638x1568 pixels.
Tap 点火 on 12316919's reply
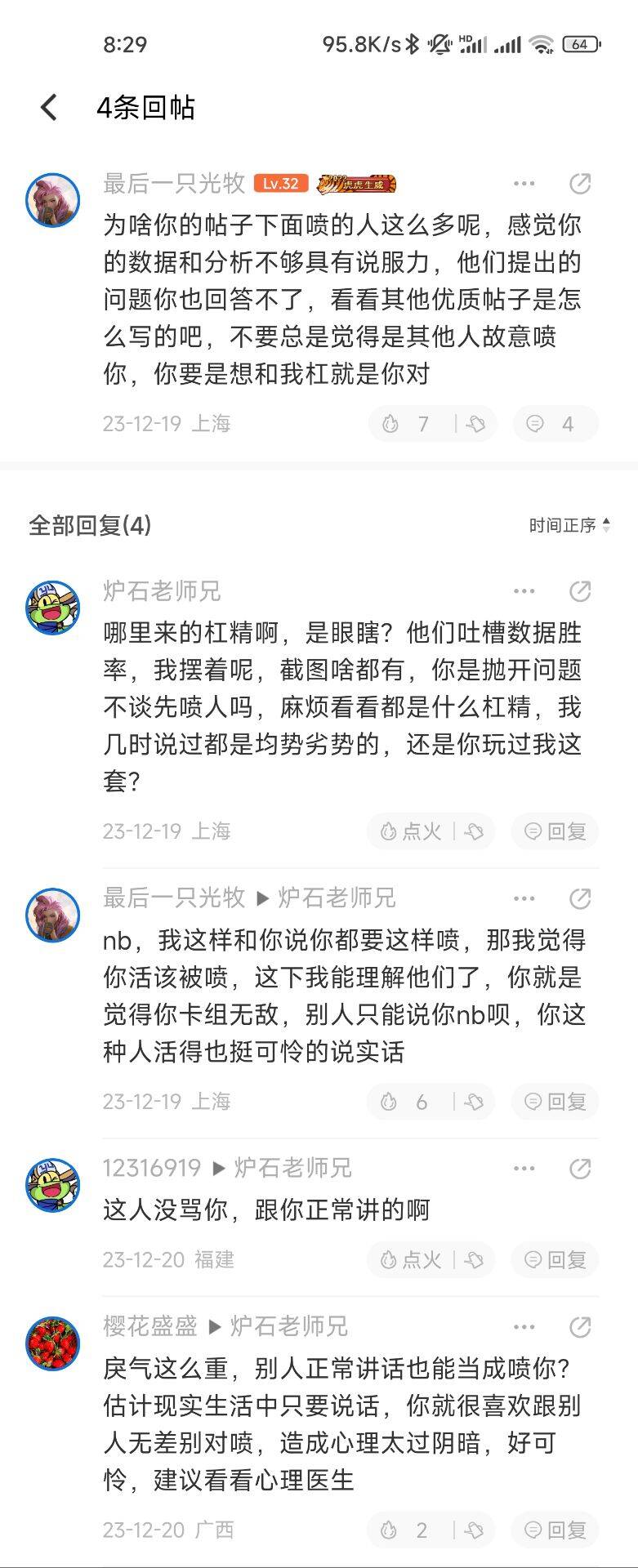click(x=411, y=1260)
